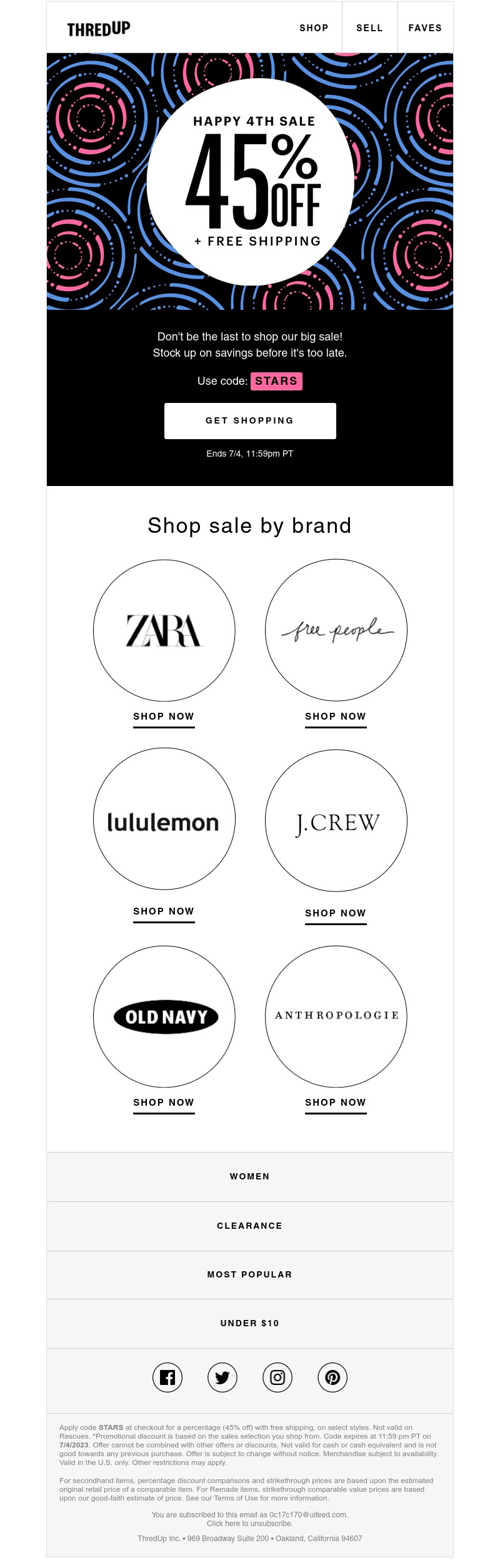500x1568 pixels.
Task: Open the MOST POPULAR category
Action: click(250, 1274)
